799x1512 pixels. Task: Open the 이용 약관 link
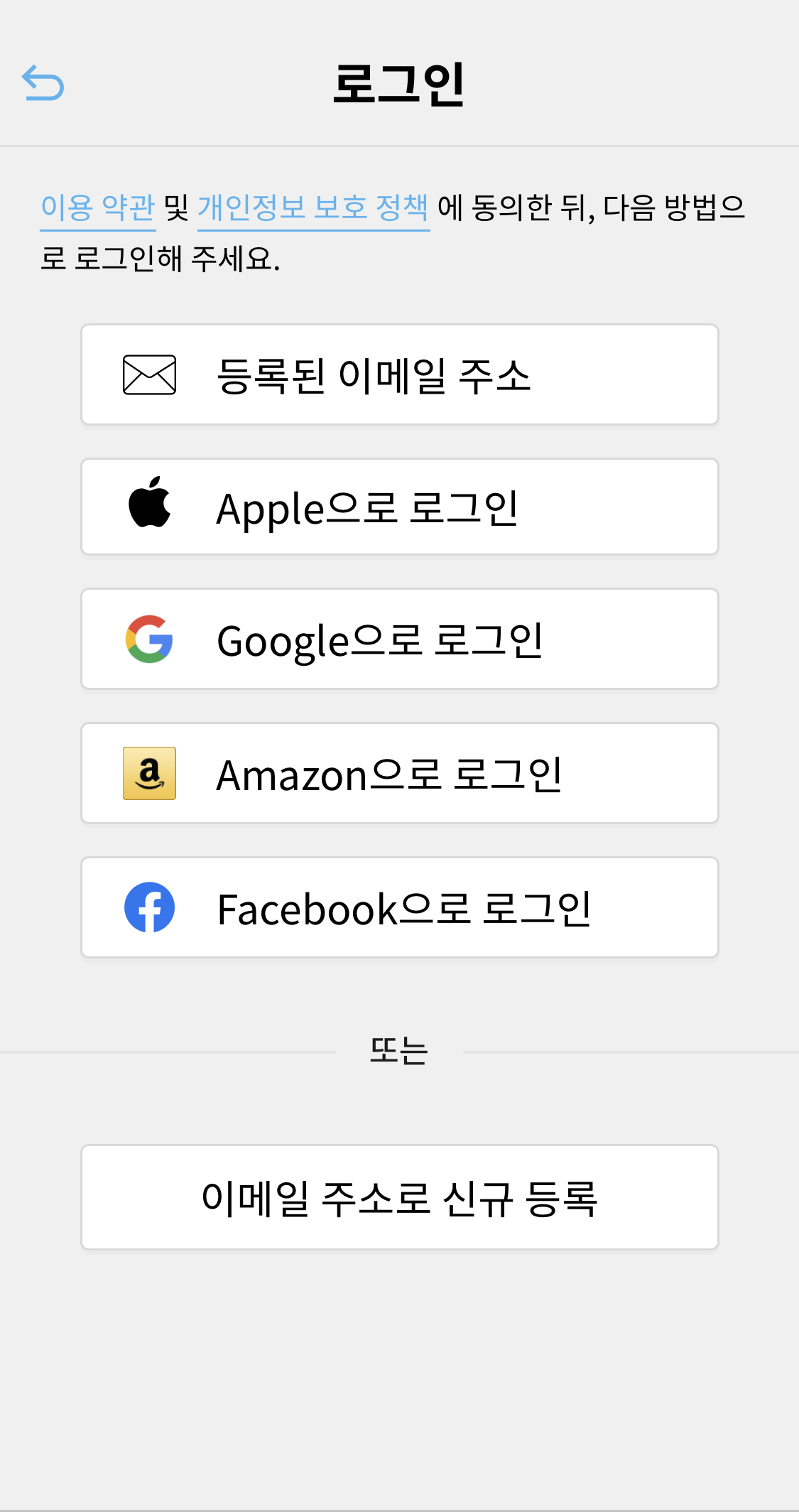pos(98,208)
